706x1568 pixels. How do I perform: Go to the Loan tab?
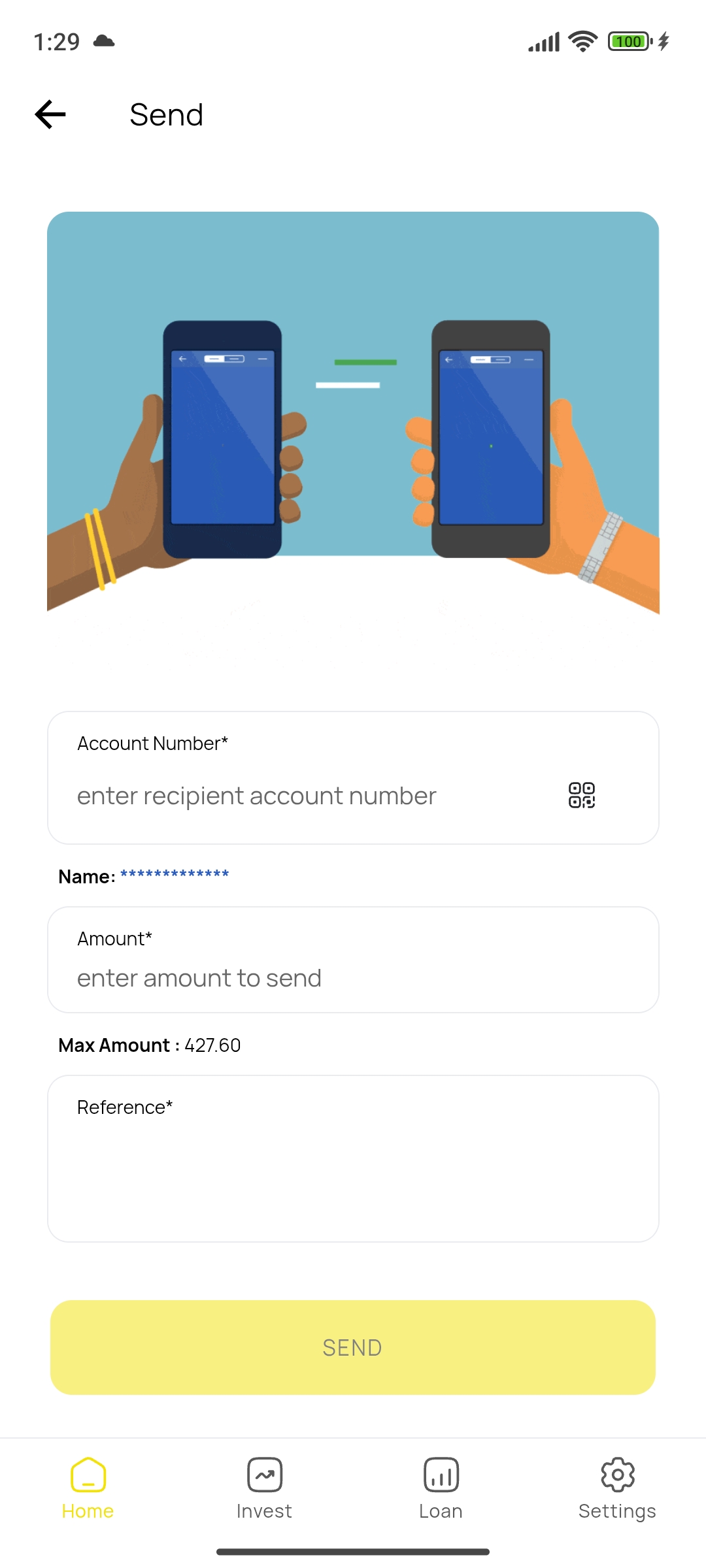point(441,1488)
